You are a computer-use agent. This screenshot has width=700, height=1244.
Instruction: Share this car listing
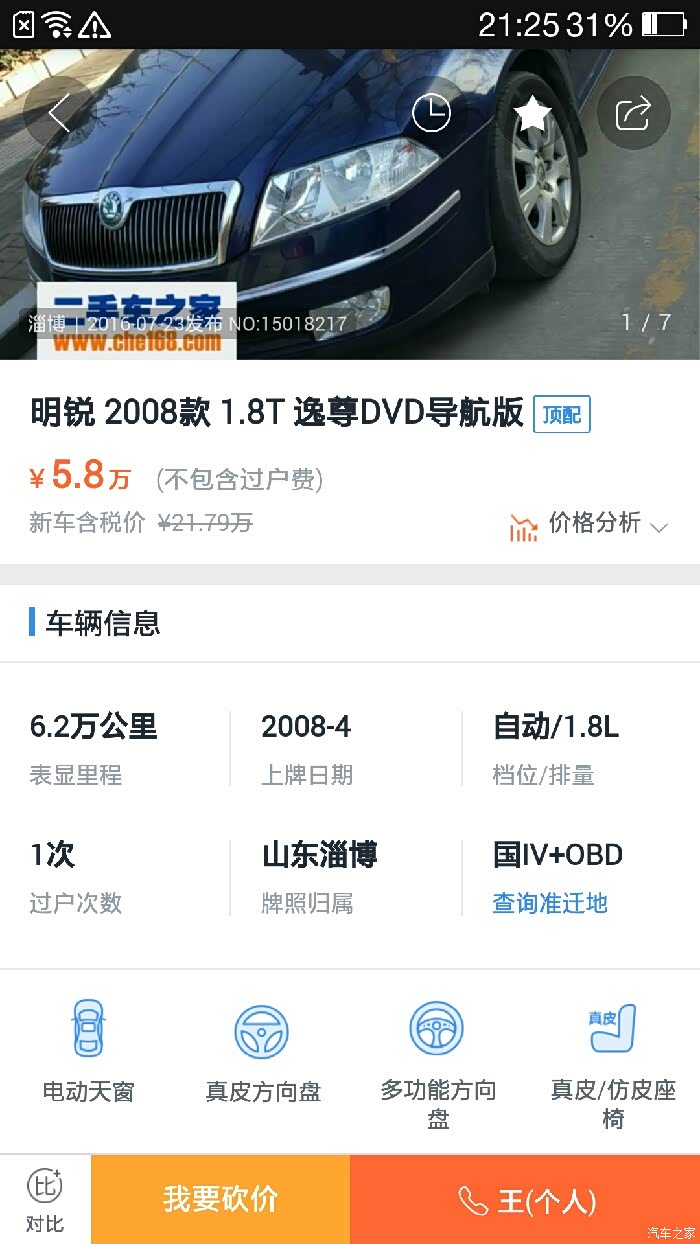click(633, 114)
